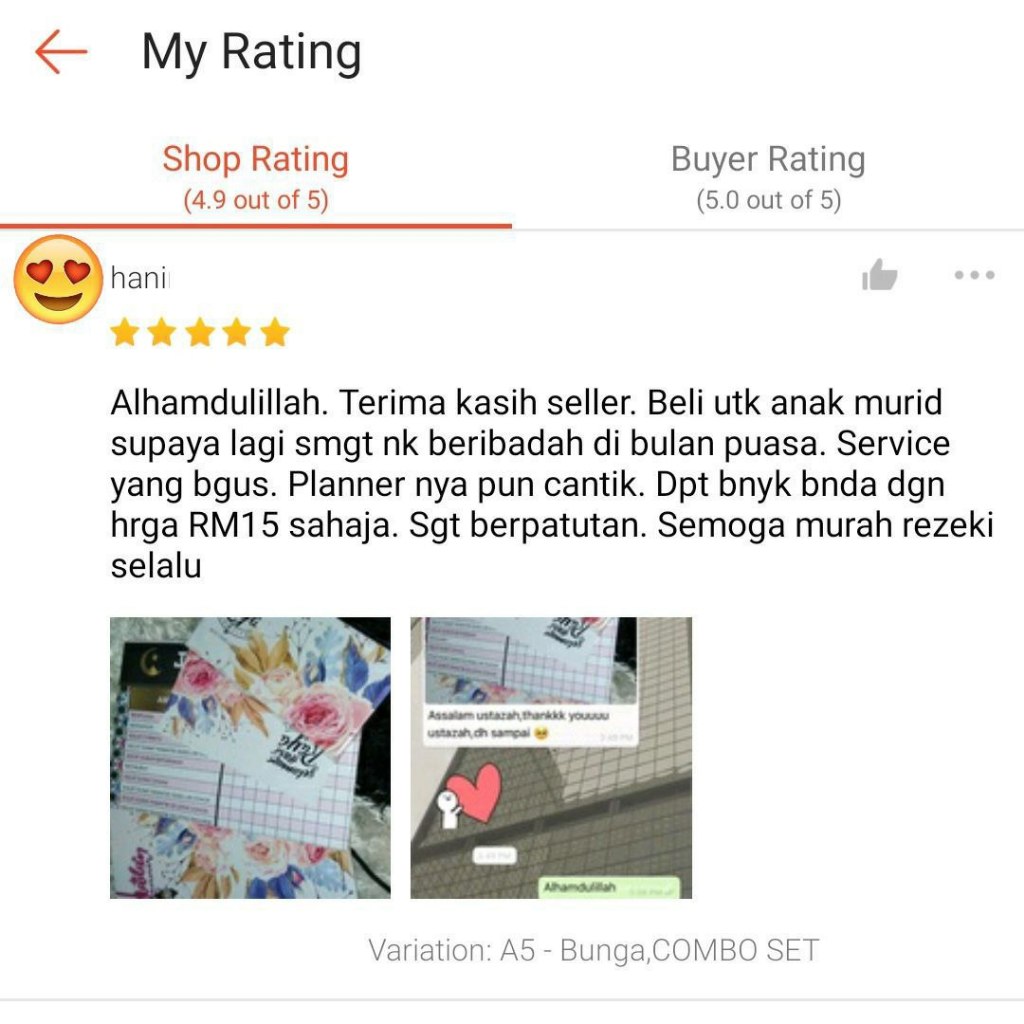Open the reviewer's heart-eyes emoji avatar
Image resolution: width=1024 pixels, height=1024 pixels.
click(x=59, y=279)
